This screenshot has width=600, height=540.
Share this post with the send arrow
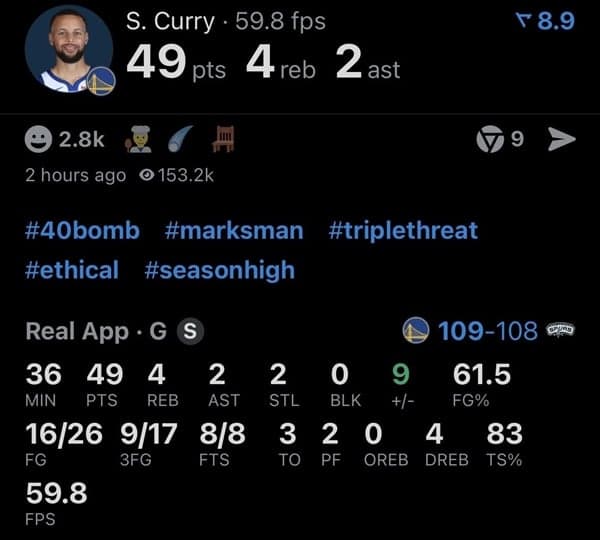[562, 141]
